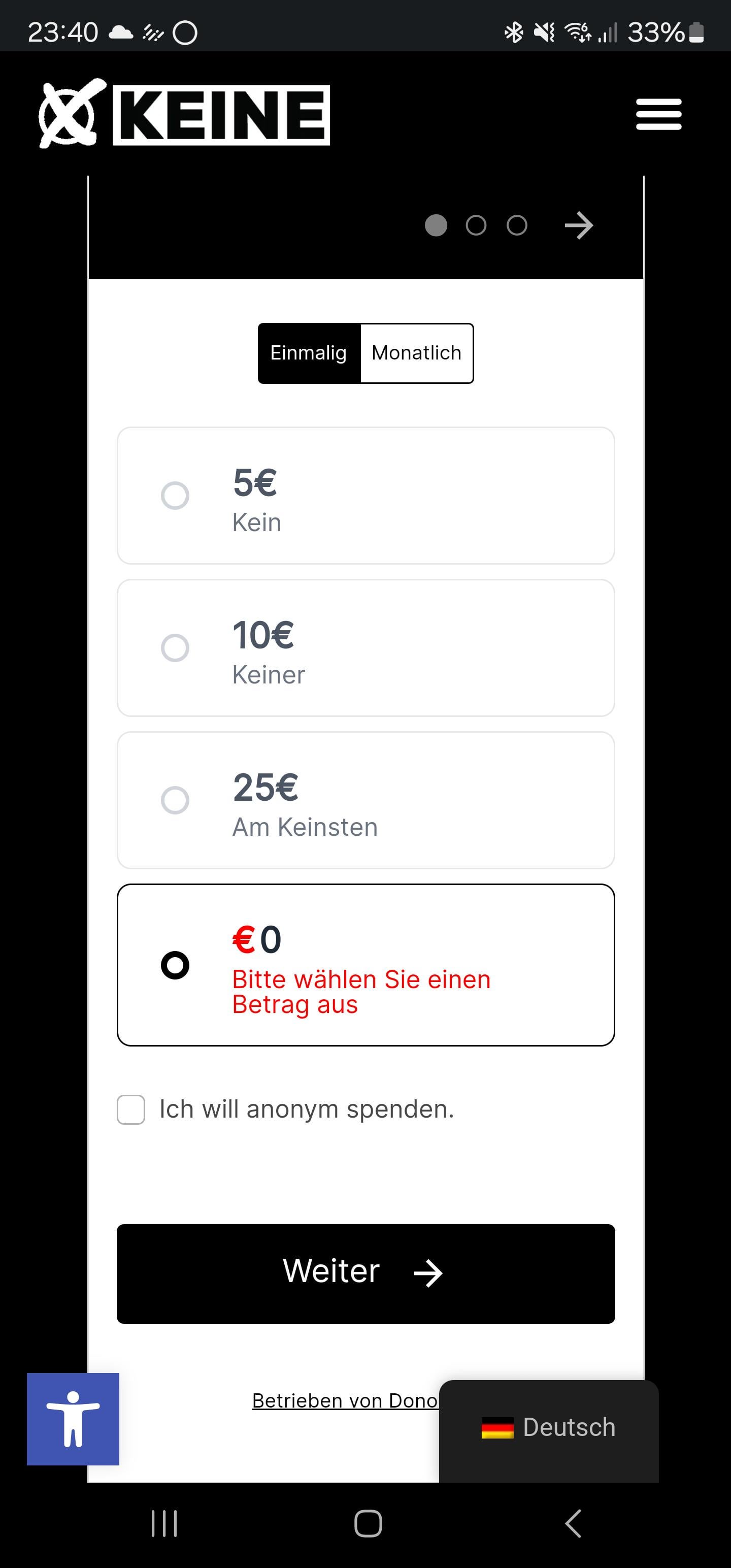Continue with the Weiter button
Image resolution: width=731 pixels, height=1568 pixels.
[366, 1273]
